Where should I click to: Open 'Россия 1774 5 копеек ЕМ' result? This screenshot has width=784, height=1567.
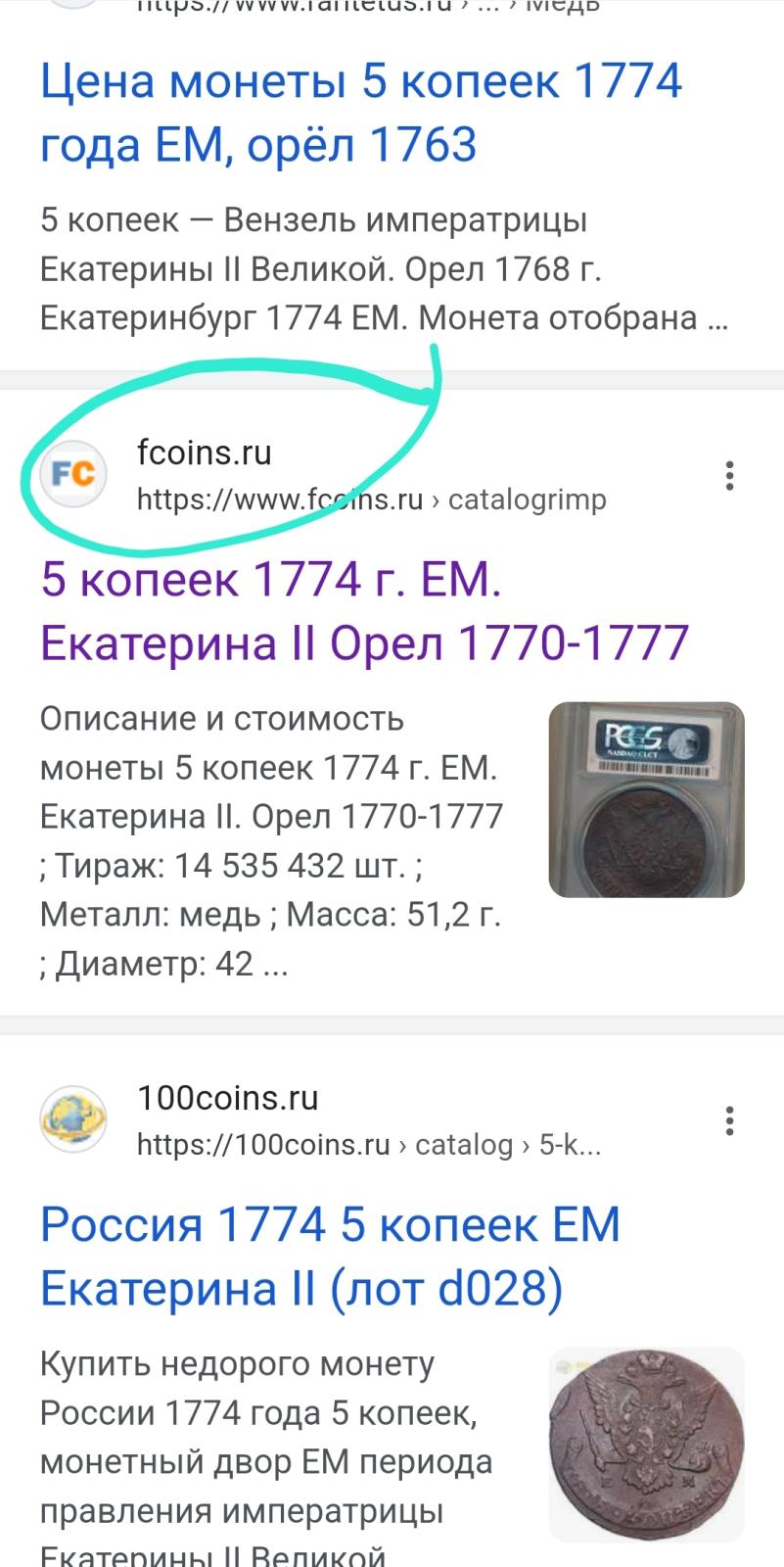331,1257
